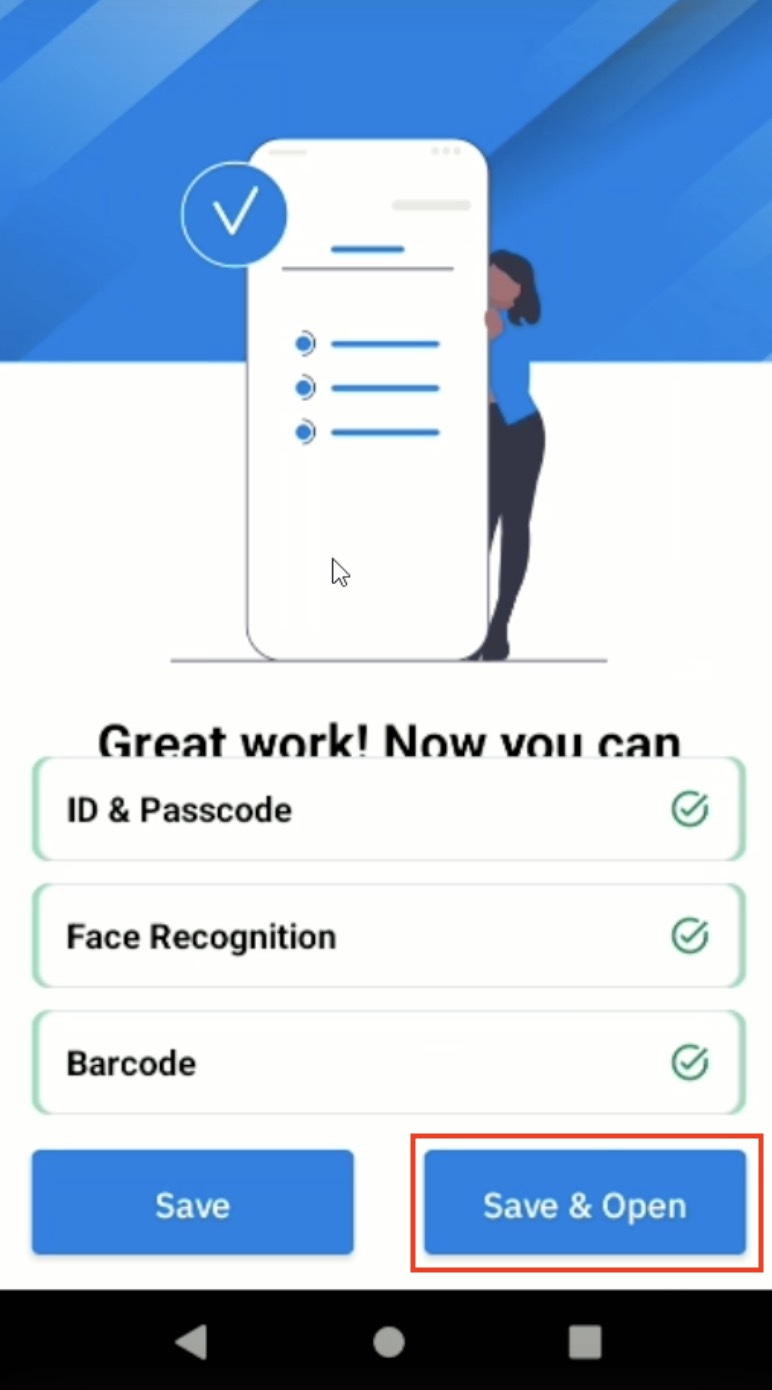Open the Face Recognition option
Viewport: 772px width, 1390px height.
tap(388, 936)
